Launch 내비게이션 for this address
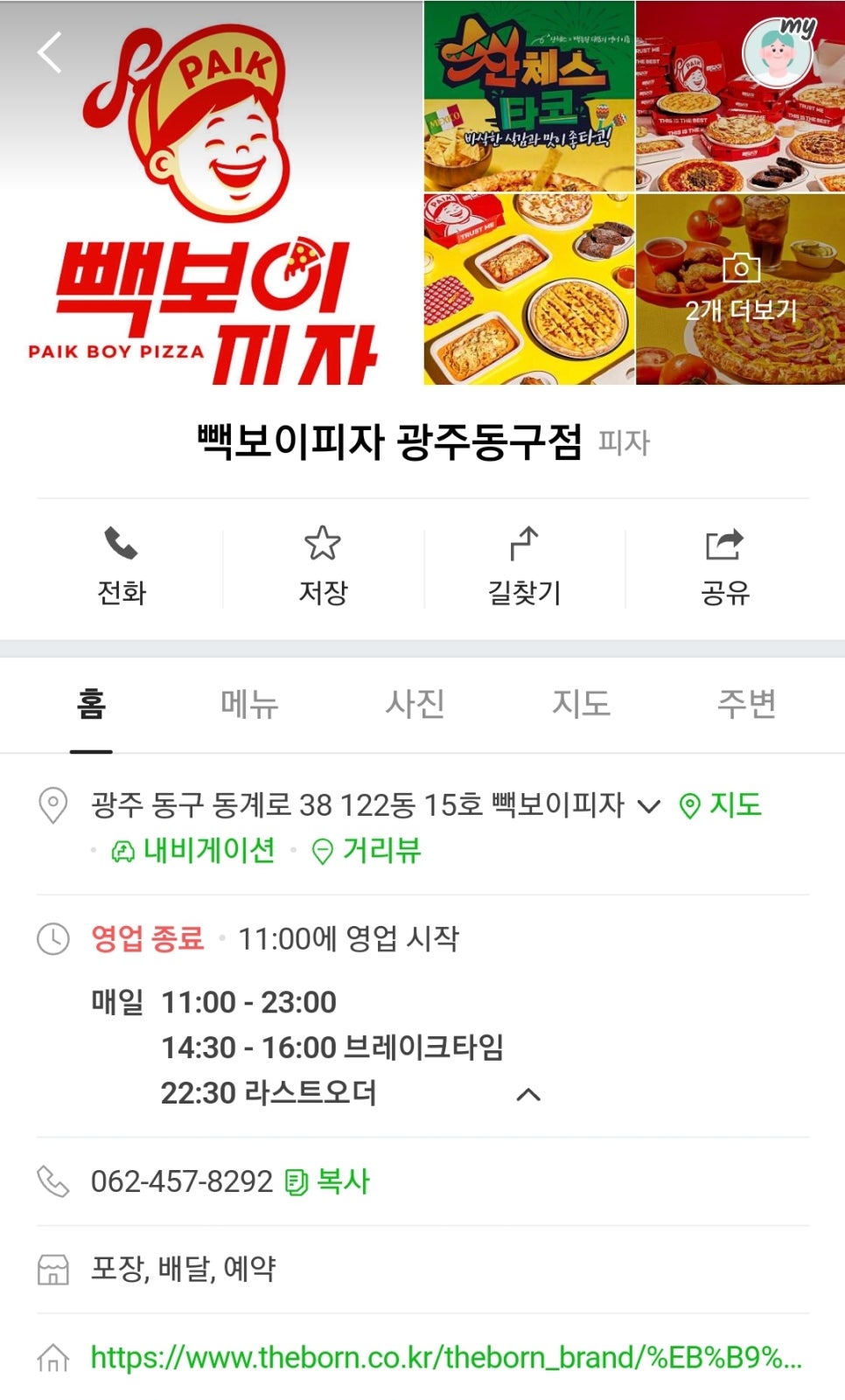Image resolution: width=845 pixels, height=1400 pixels. pyautogui.click(x=193, y=851)
